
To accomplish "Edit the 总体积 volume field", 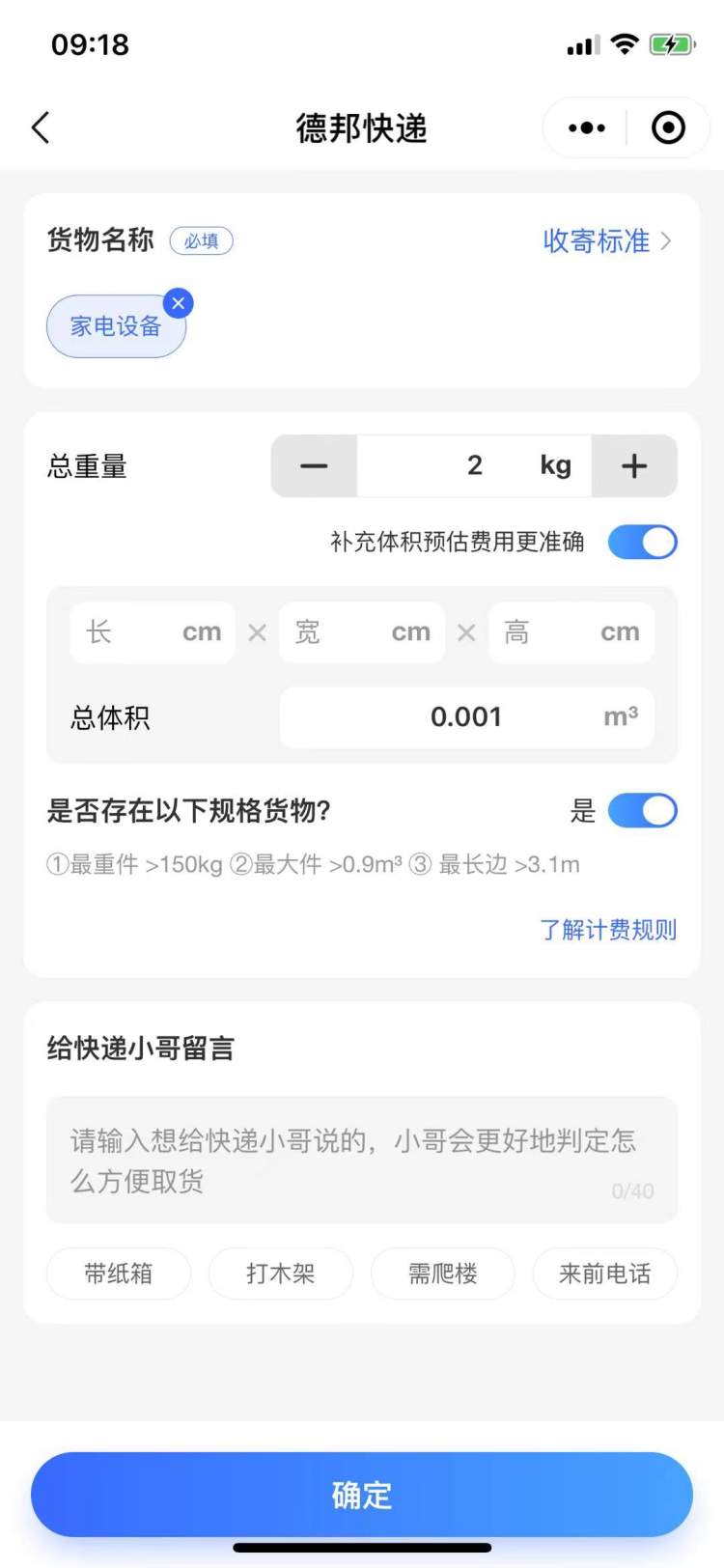I will (466, 717).
